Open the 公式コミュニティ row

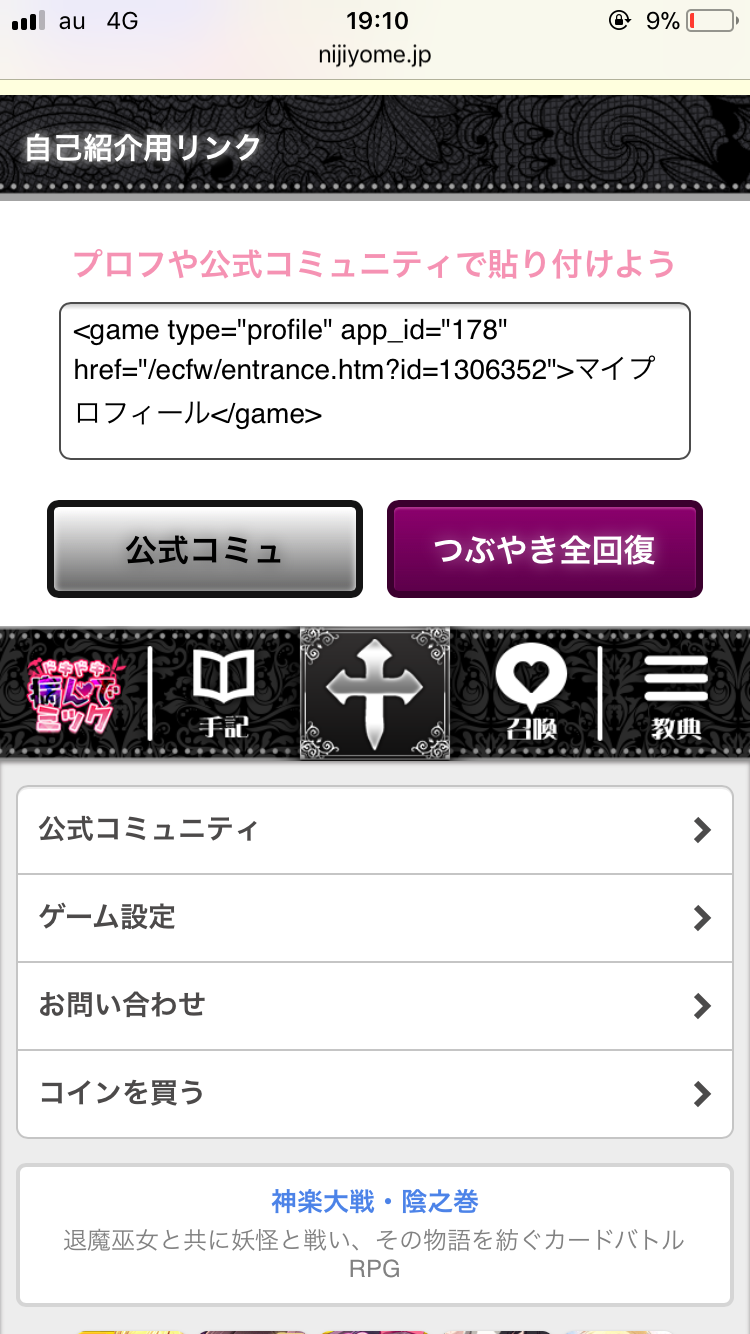(375, 829)
